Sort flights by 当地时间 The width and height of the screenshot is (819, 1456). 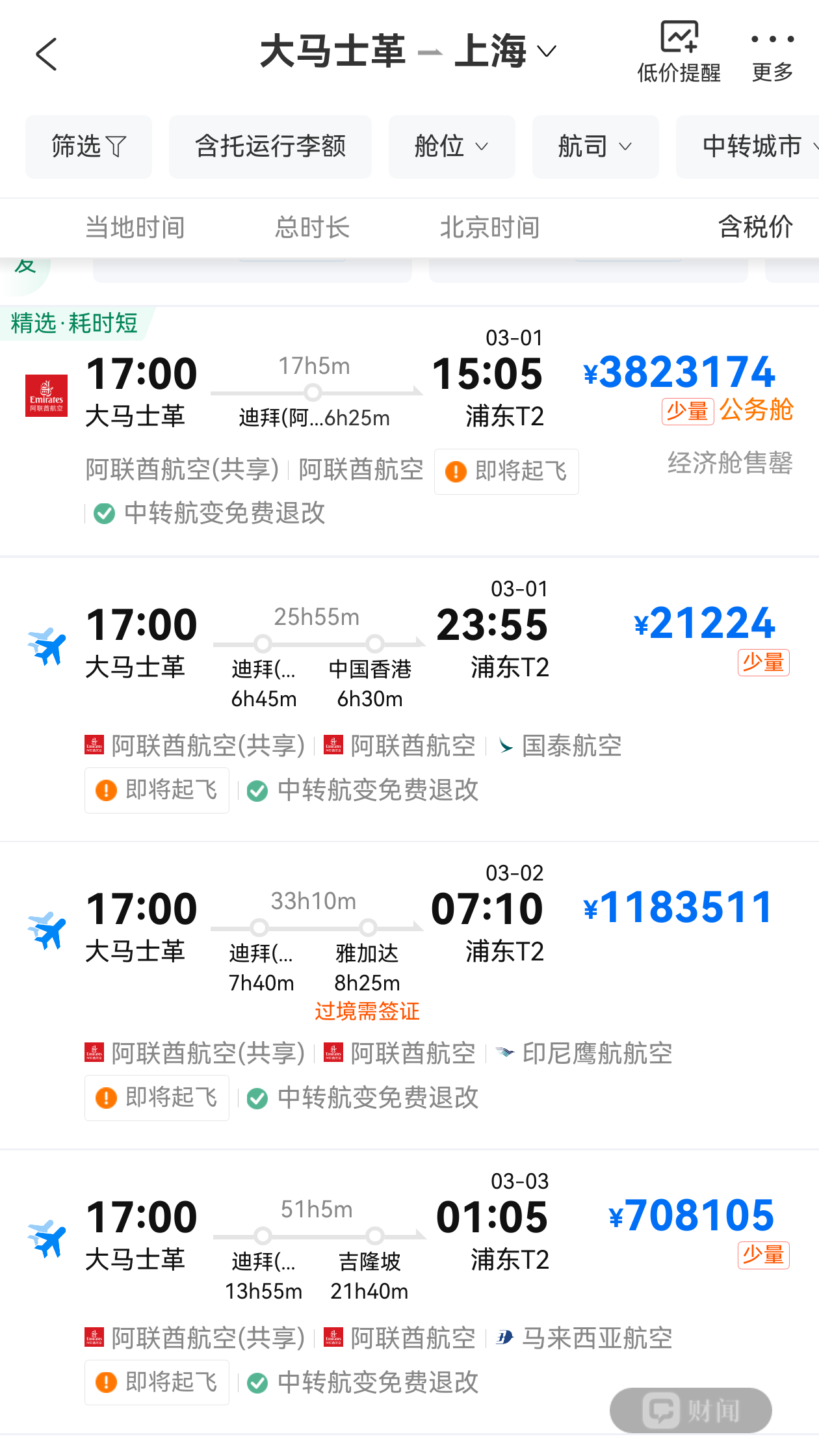click(135, 228)
